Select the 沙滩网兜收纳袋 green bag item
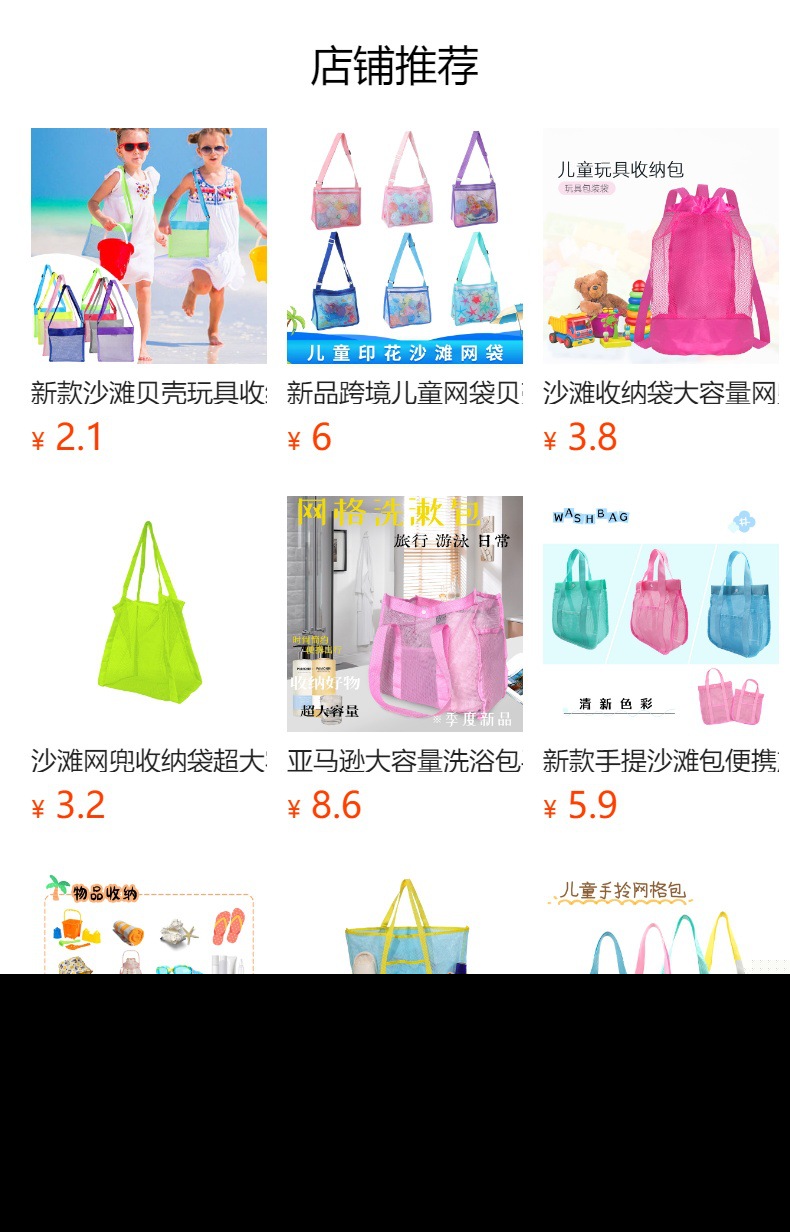 [x=148, y=614]
